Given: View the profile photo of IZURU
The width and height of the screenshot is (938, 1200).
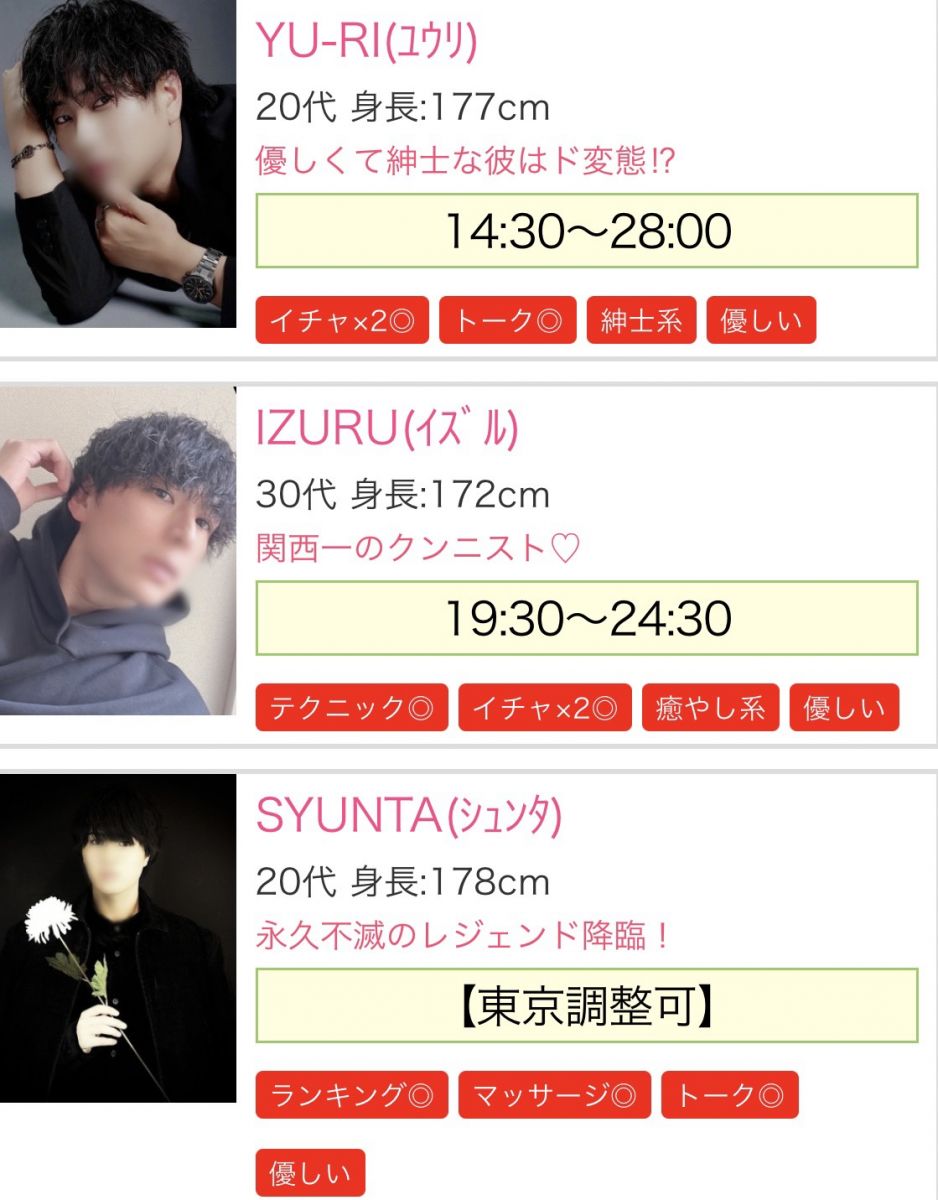Looking at the screenshot, I should 118,551.
